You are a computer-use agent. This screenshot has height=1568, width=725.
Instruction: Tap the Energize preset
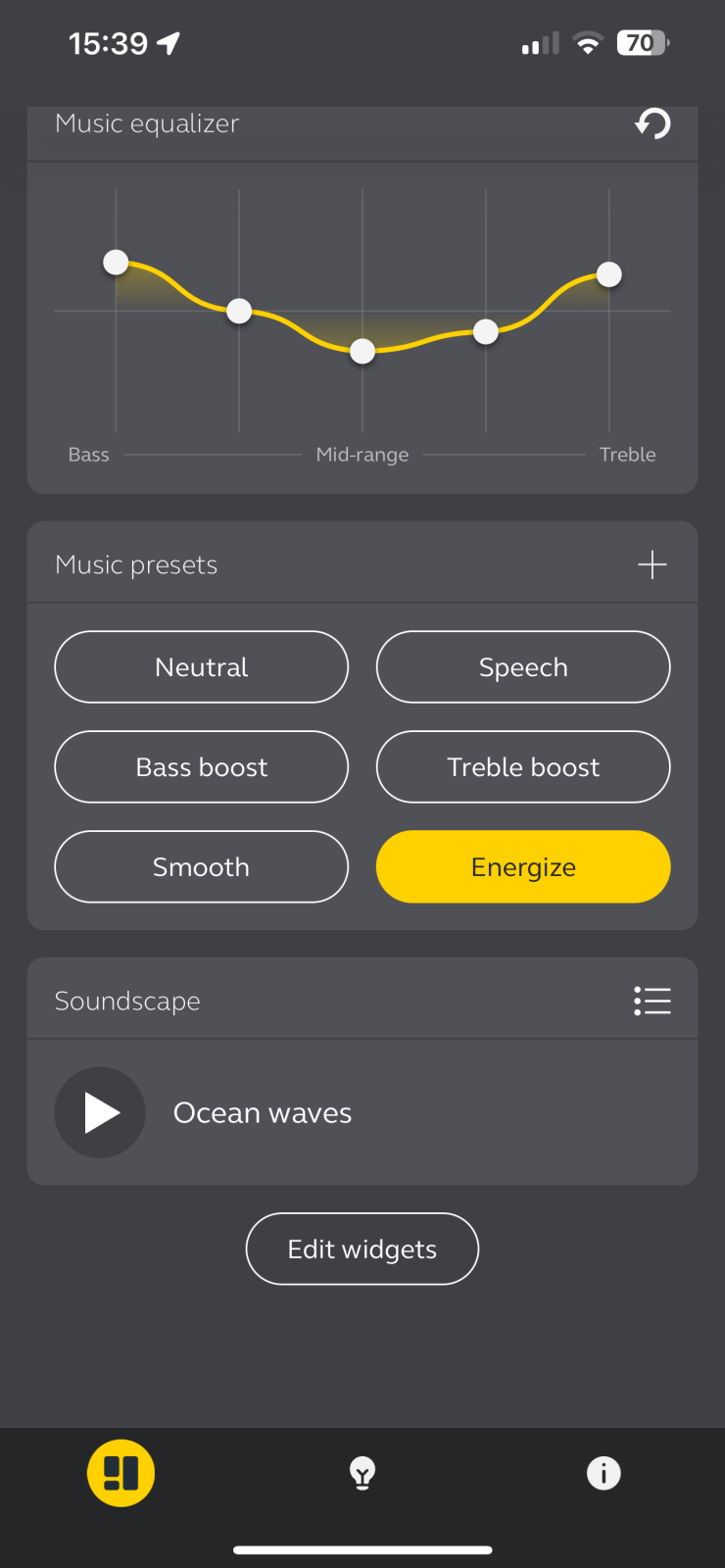click(x=523, y=867)
